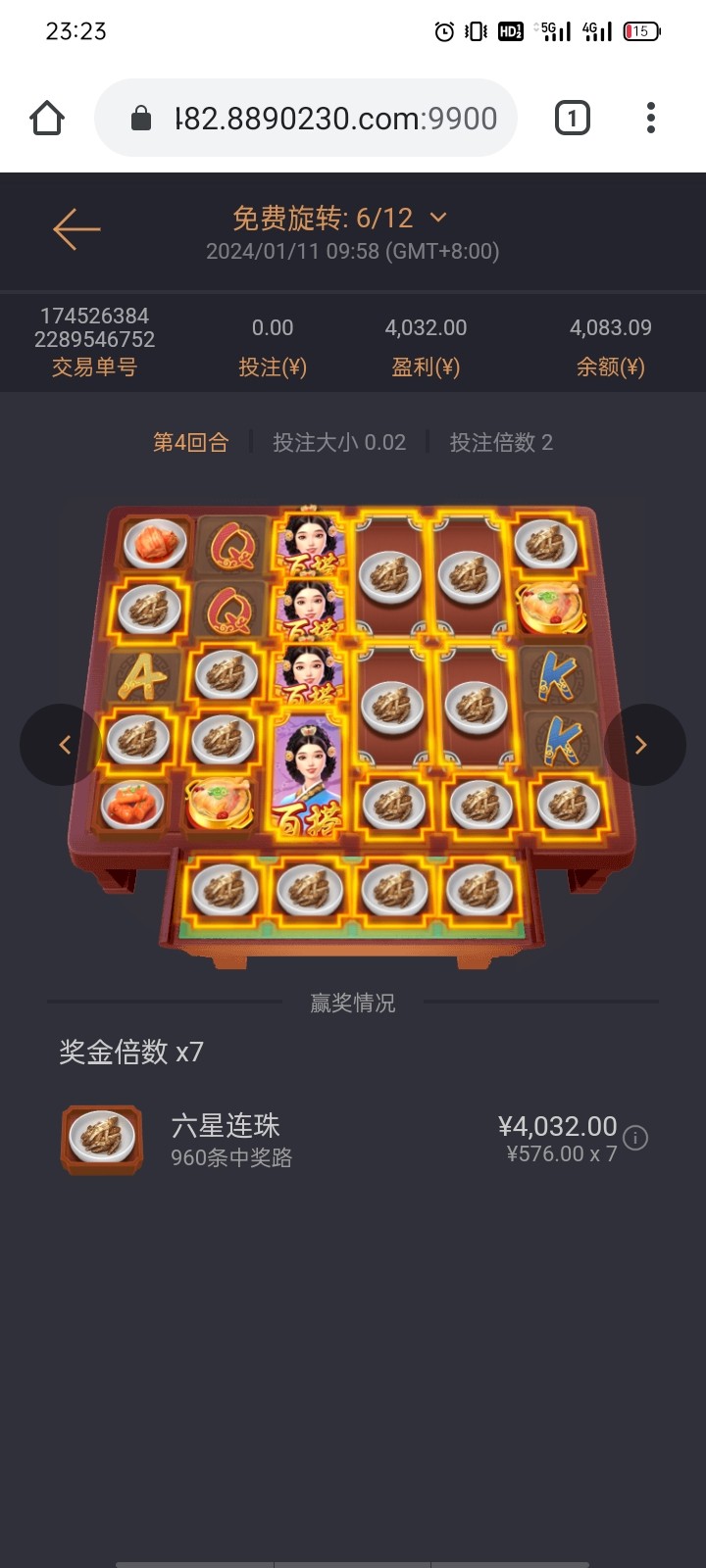The image size is (706, 1568).
Task: Expand the 免费旋转 6/12 round dropdown
Action: click(x=438, y=218)
